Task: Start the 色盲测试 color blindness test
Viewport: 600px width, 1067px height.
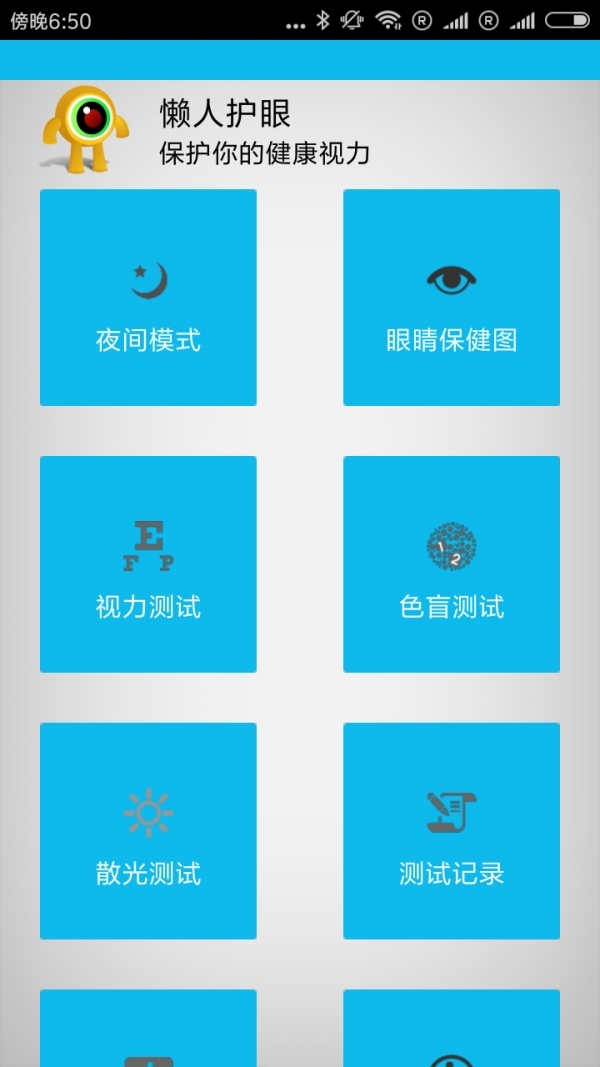Action: [x=451, y=564]
